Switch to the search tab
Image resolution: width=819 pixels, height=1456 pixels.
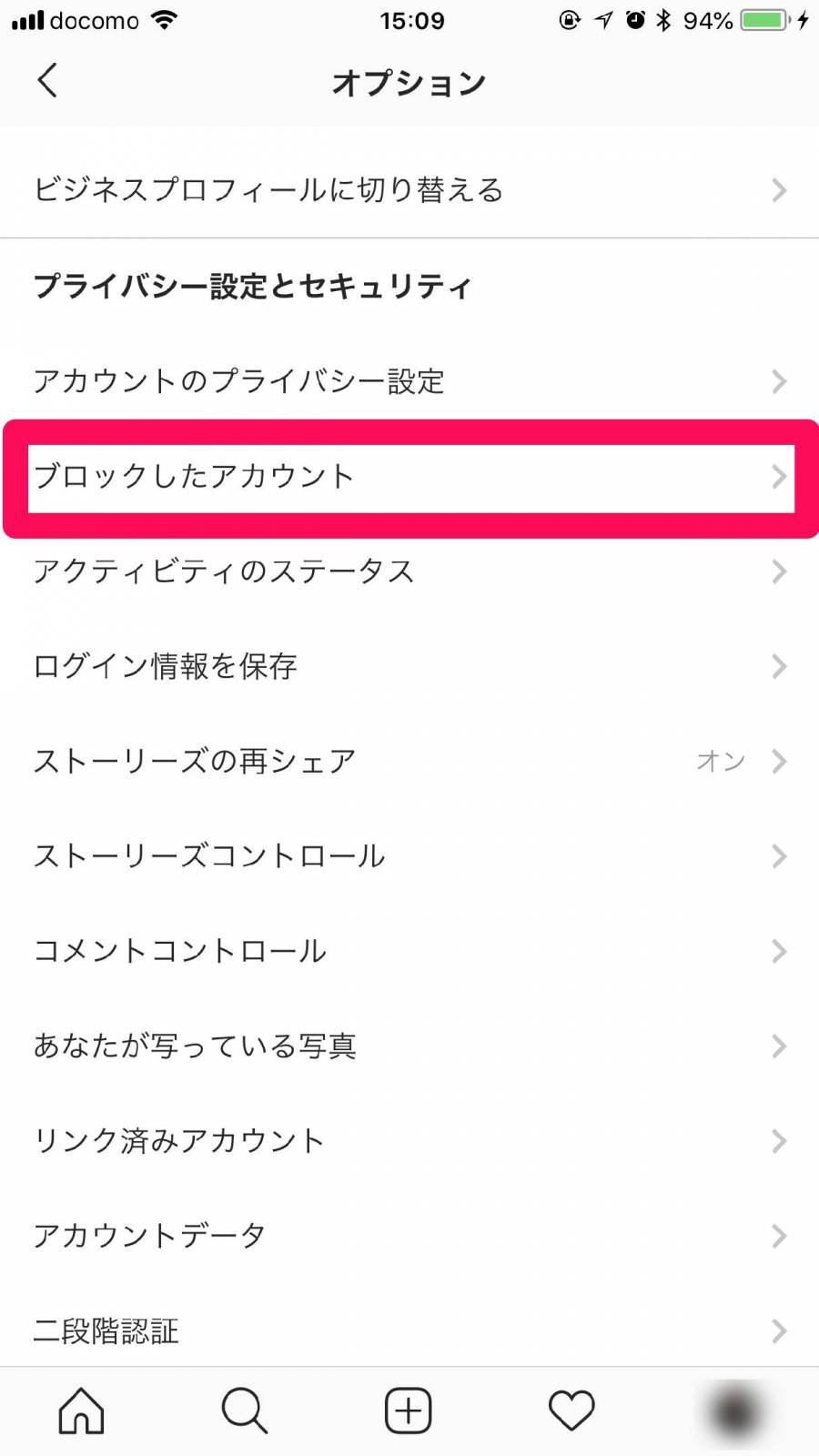[x=245, y=1410]
